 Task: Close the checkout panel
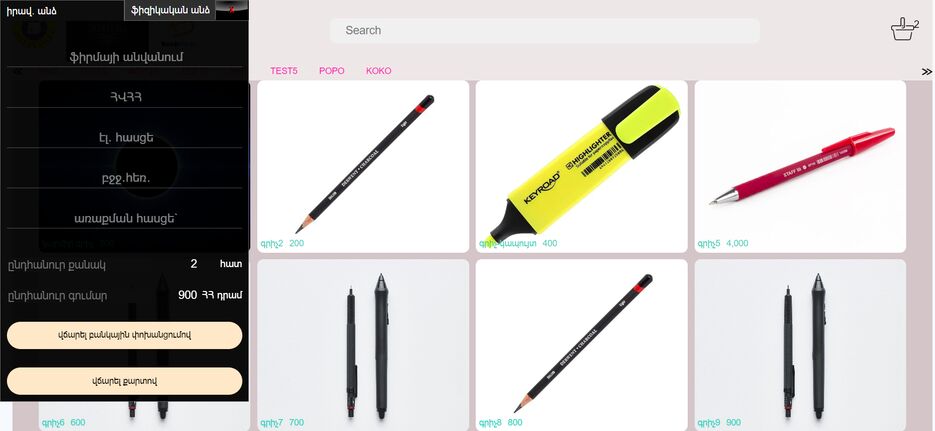[x=232, y=10]
